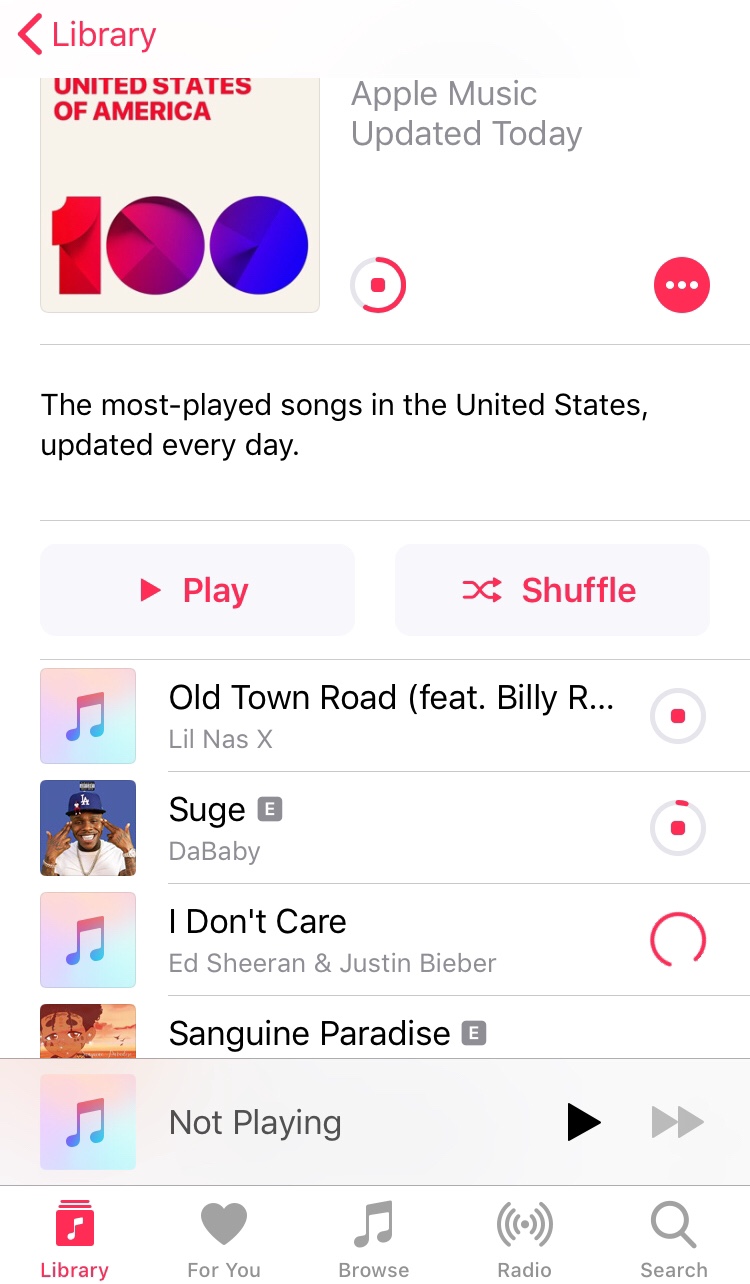The height and width of the screenshot is (1284, 750).
Task: Switch to the For You tab
Action: coord(224,1240)
